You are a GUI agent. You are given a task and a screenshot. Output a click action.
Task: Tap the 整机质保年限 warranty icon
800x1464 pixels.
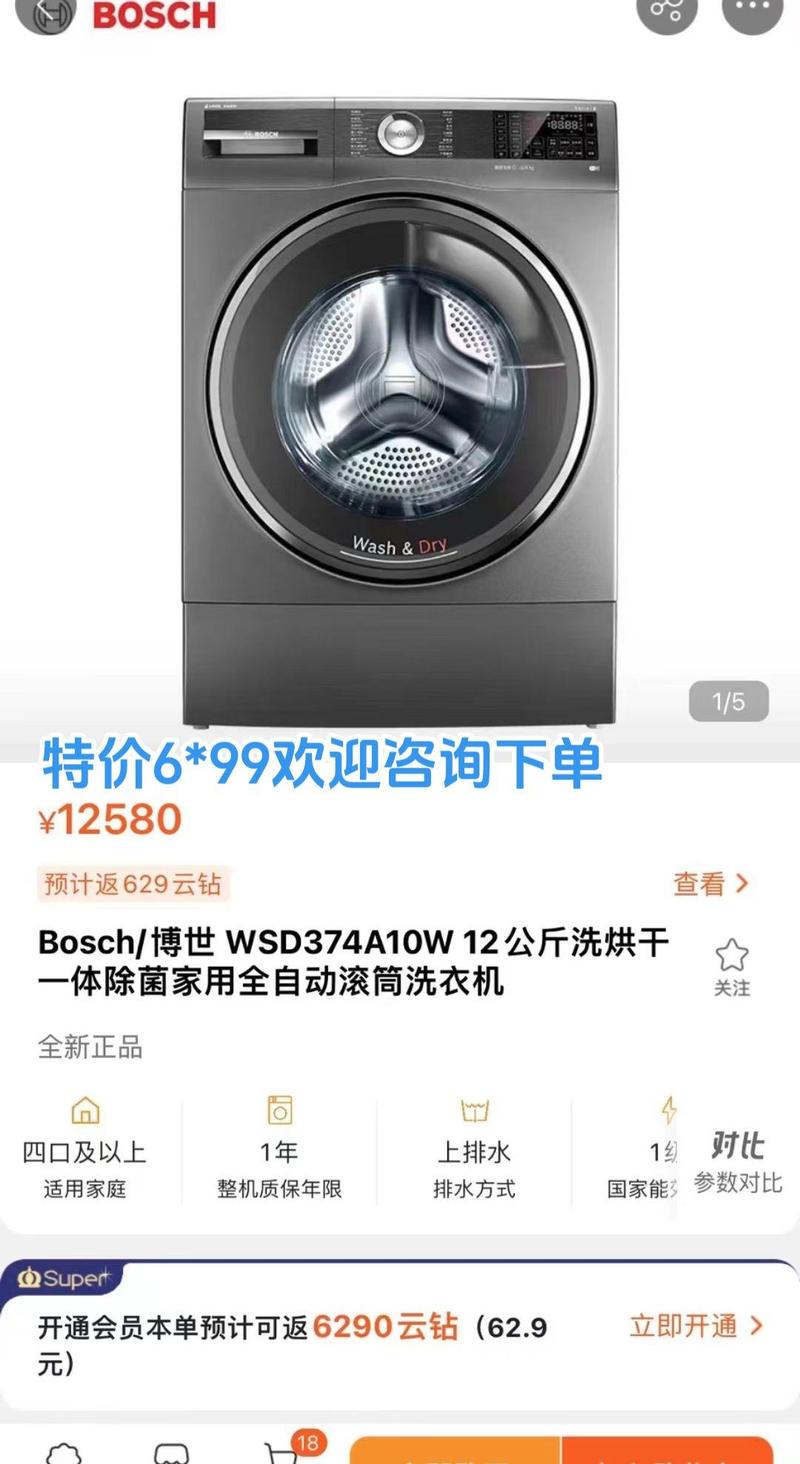pos(278,1110)
